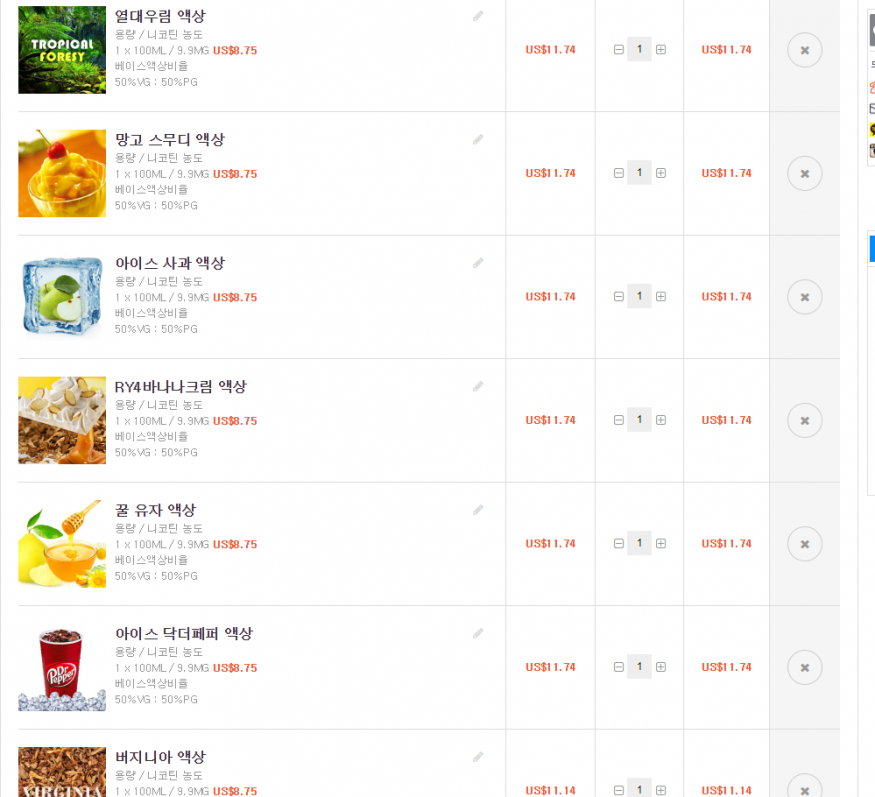Delete 꿀 유자 액상 from cart
This screenshot has height=797, width=875.
[x=804, y=544]
